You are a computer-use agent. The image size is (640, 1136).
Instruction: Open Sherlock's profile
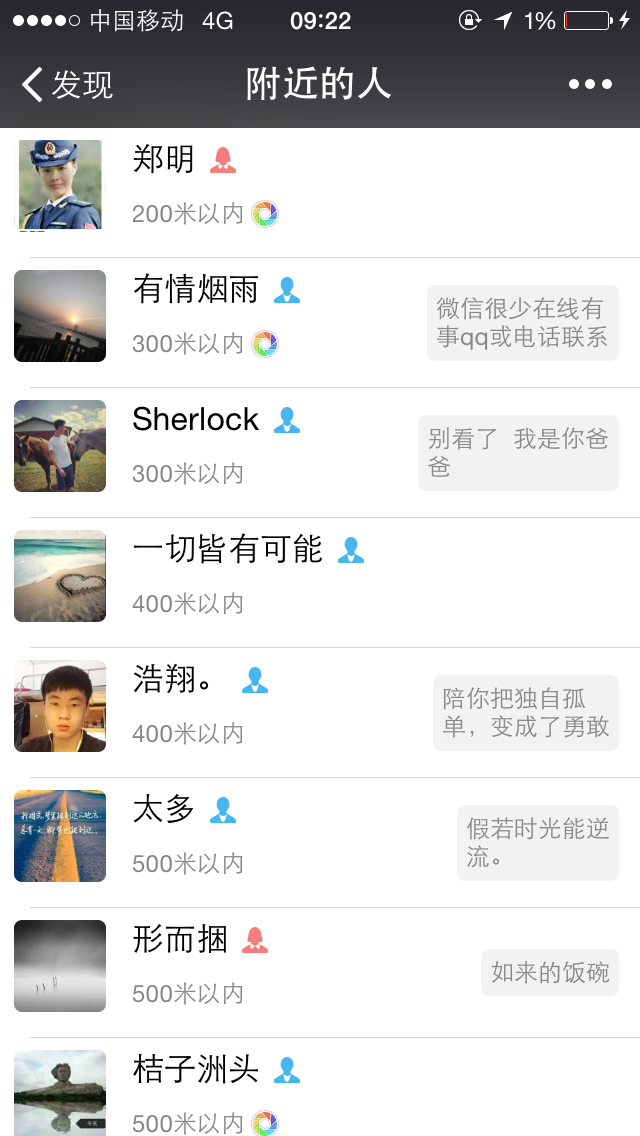point(320,453)
